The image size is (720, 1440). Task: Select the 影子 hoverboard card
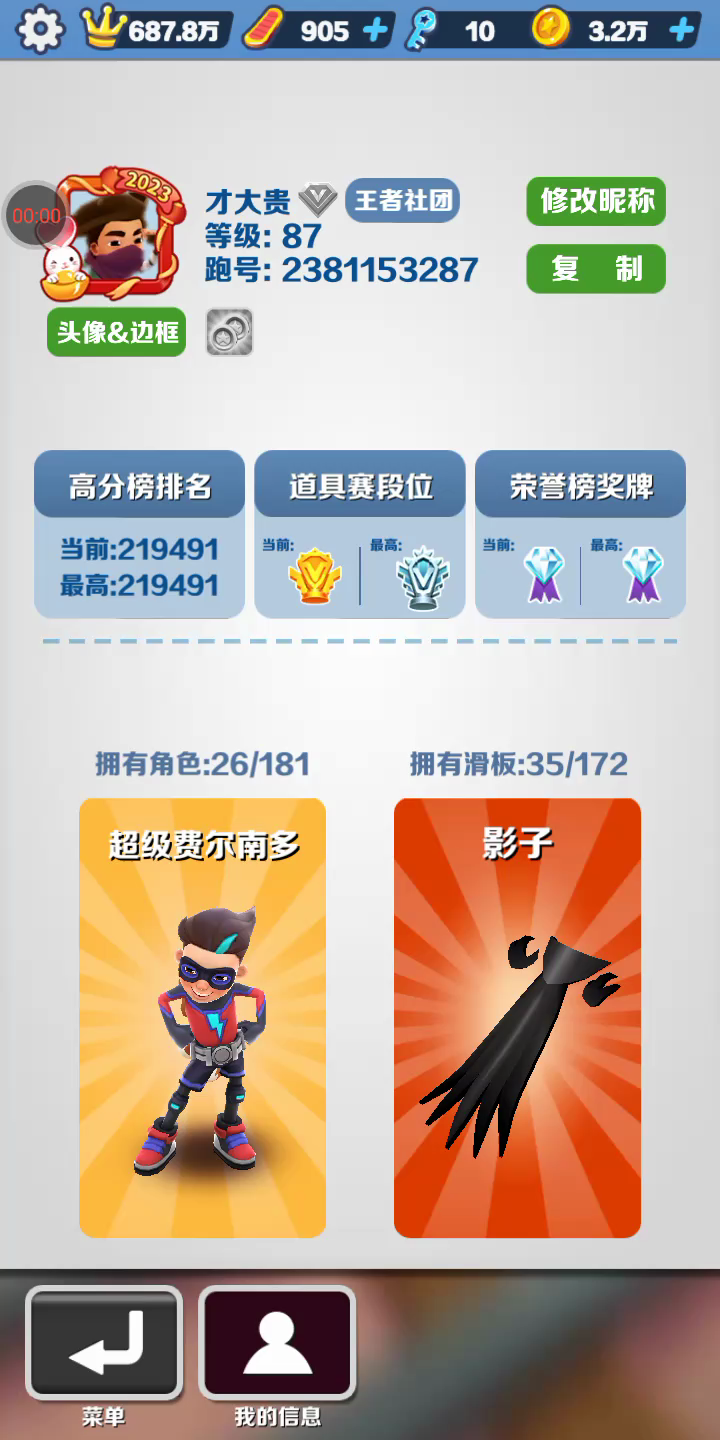[x=517, y=1017]
